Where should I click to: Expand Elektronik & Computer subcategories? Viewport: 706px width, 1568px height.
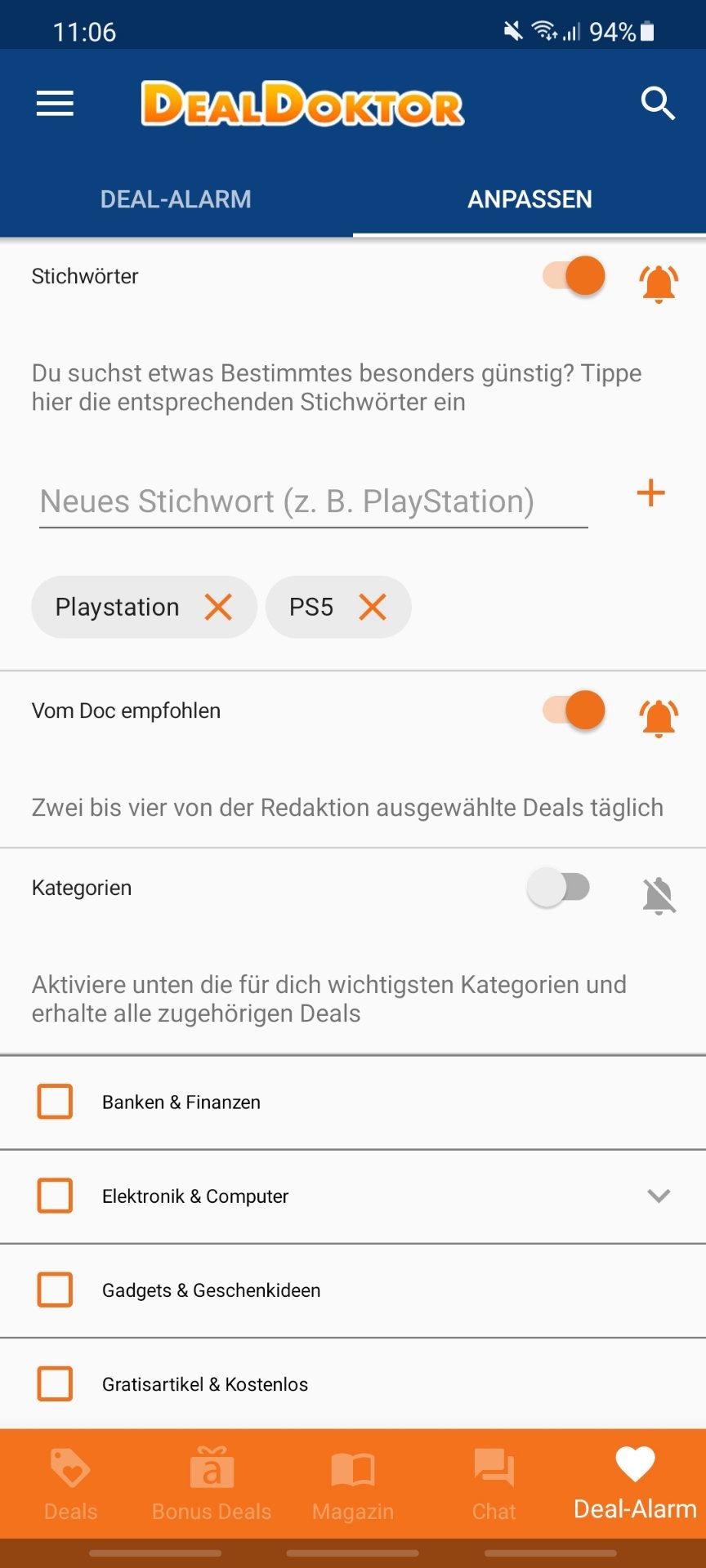coord(659,1196)
